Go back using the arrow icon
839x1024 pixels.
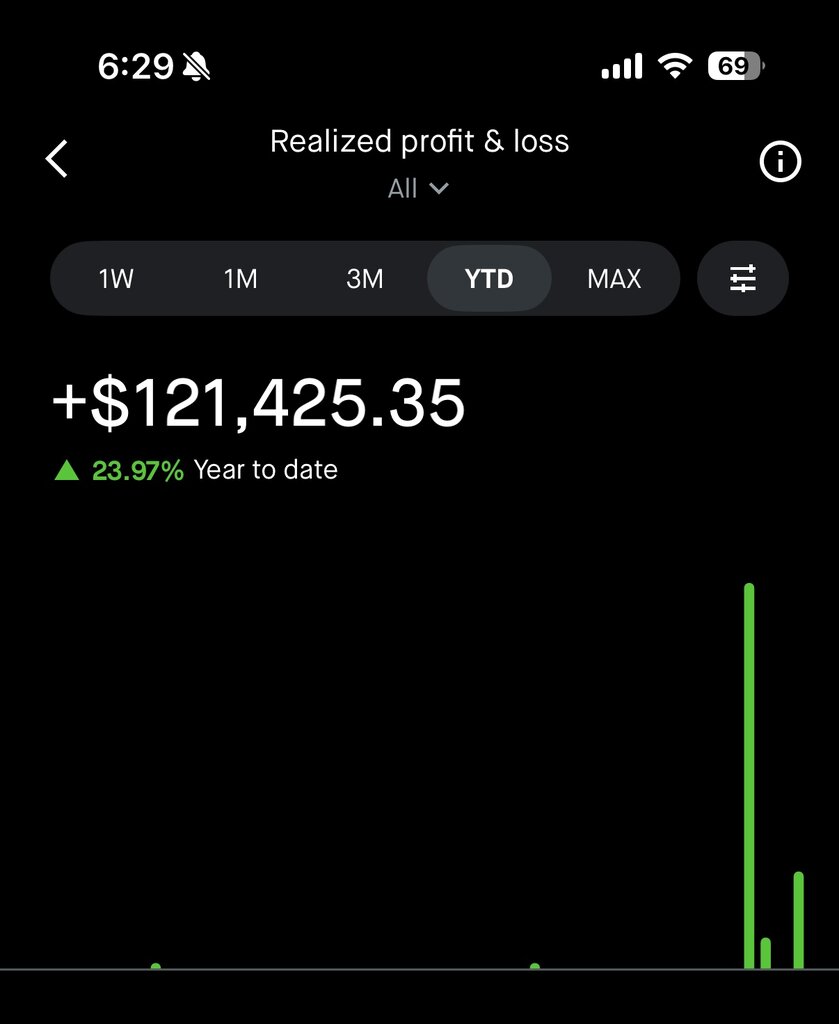[x=57, y=159]
